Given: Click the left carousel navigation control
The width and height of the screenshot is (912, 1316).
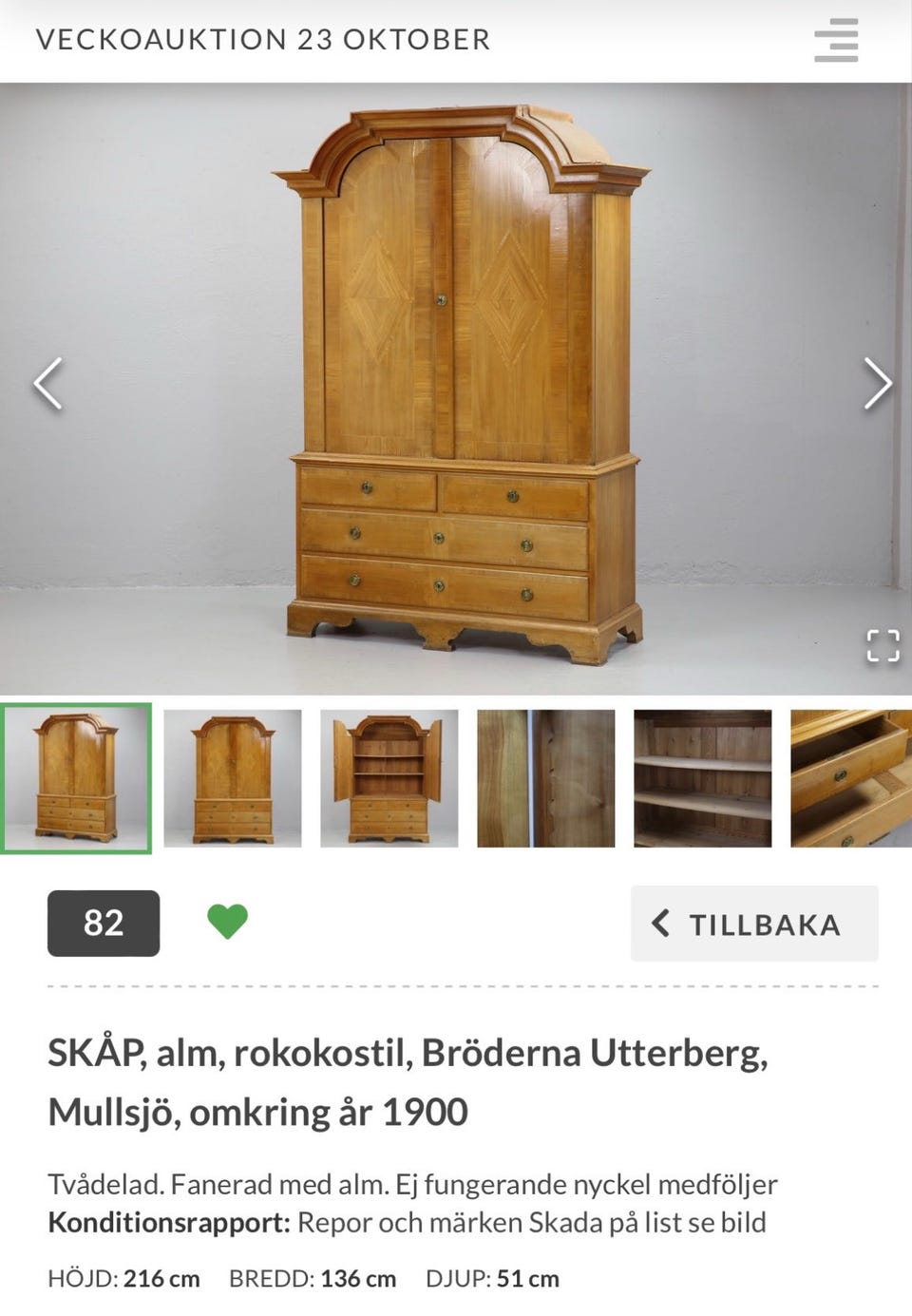Looking at the screenshot, I should (46, 384).
